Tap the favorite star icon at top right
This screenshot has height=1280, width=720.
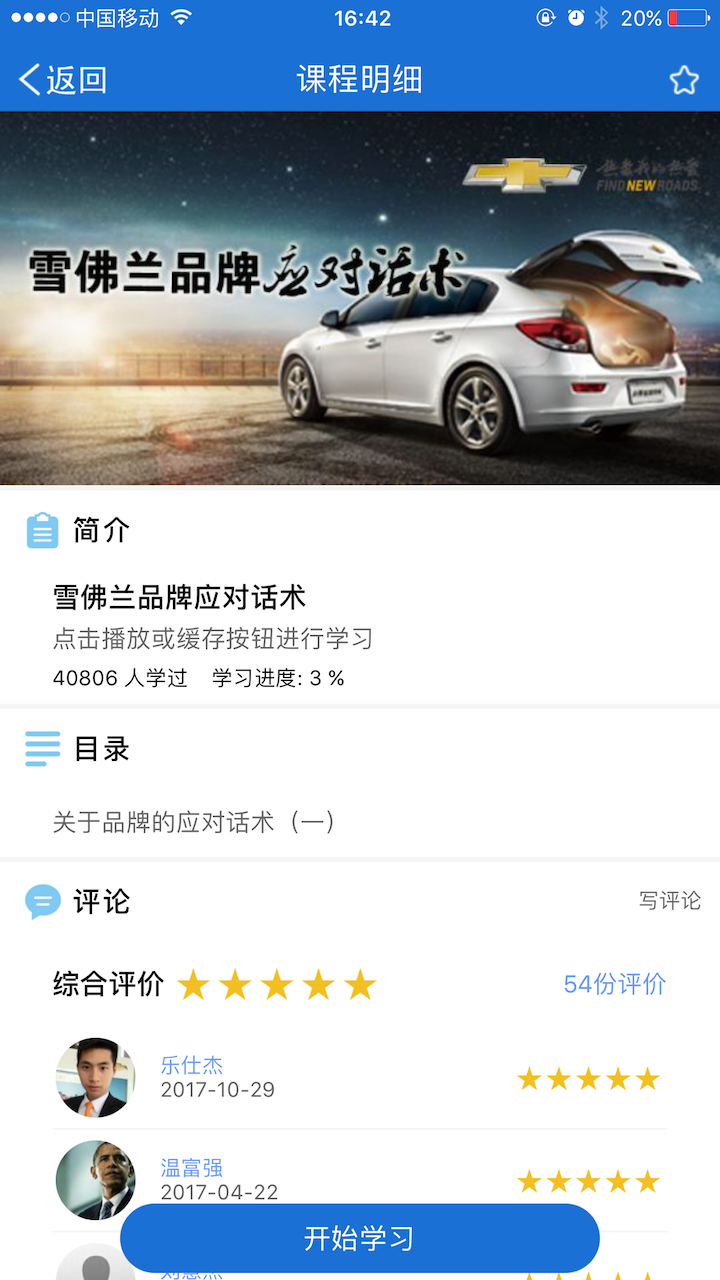684,79
